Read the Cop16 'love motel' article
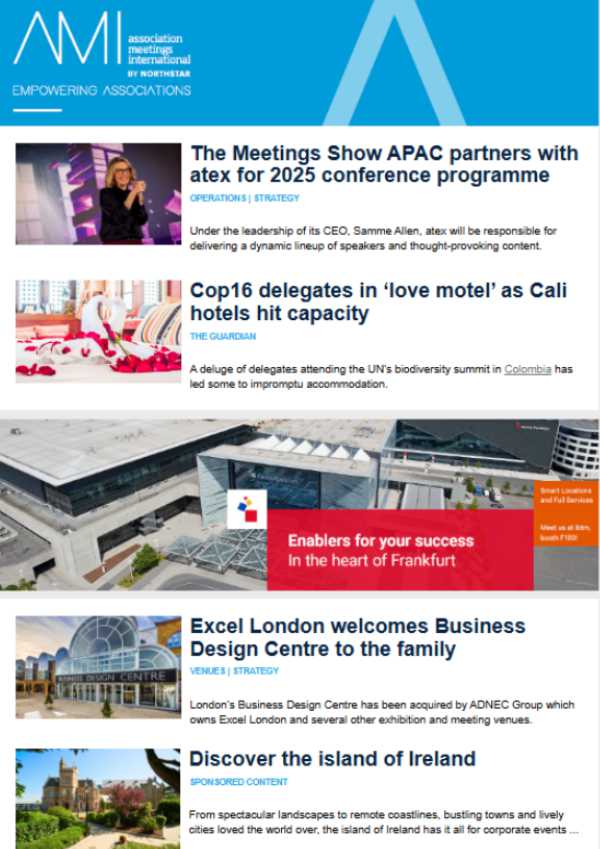The height and width of the screenshot is (849, 600). [378, 301]
